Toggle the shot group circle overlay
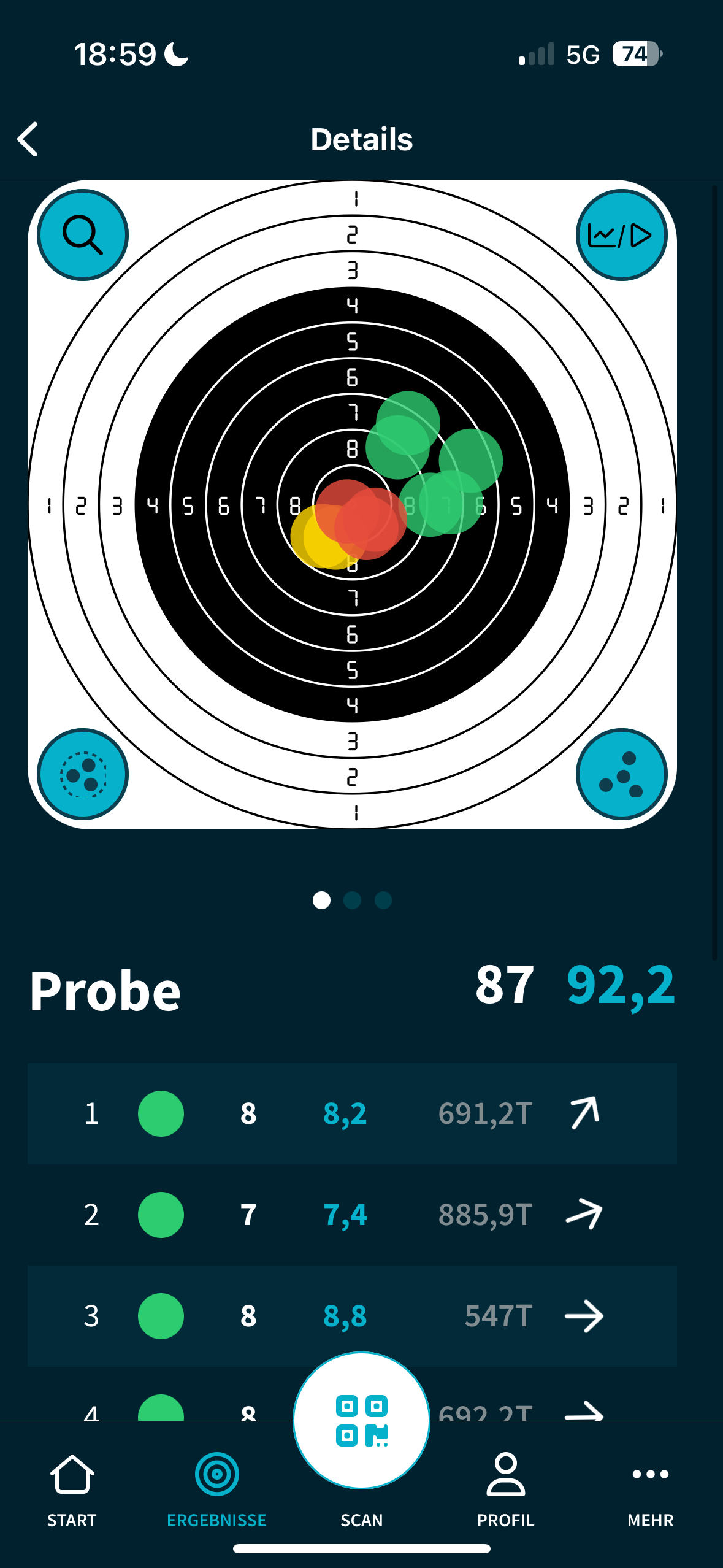 click(x=83, y=774)
